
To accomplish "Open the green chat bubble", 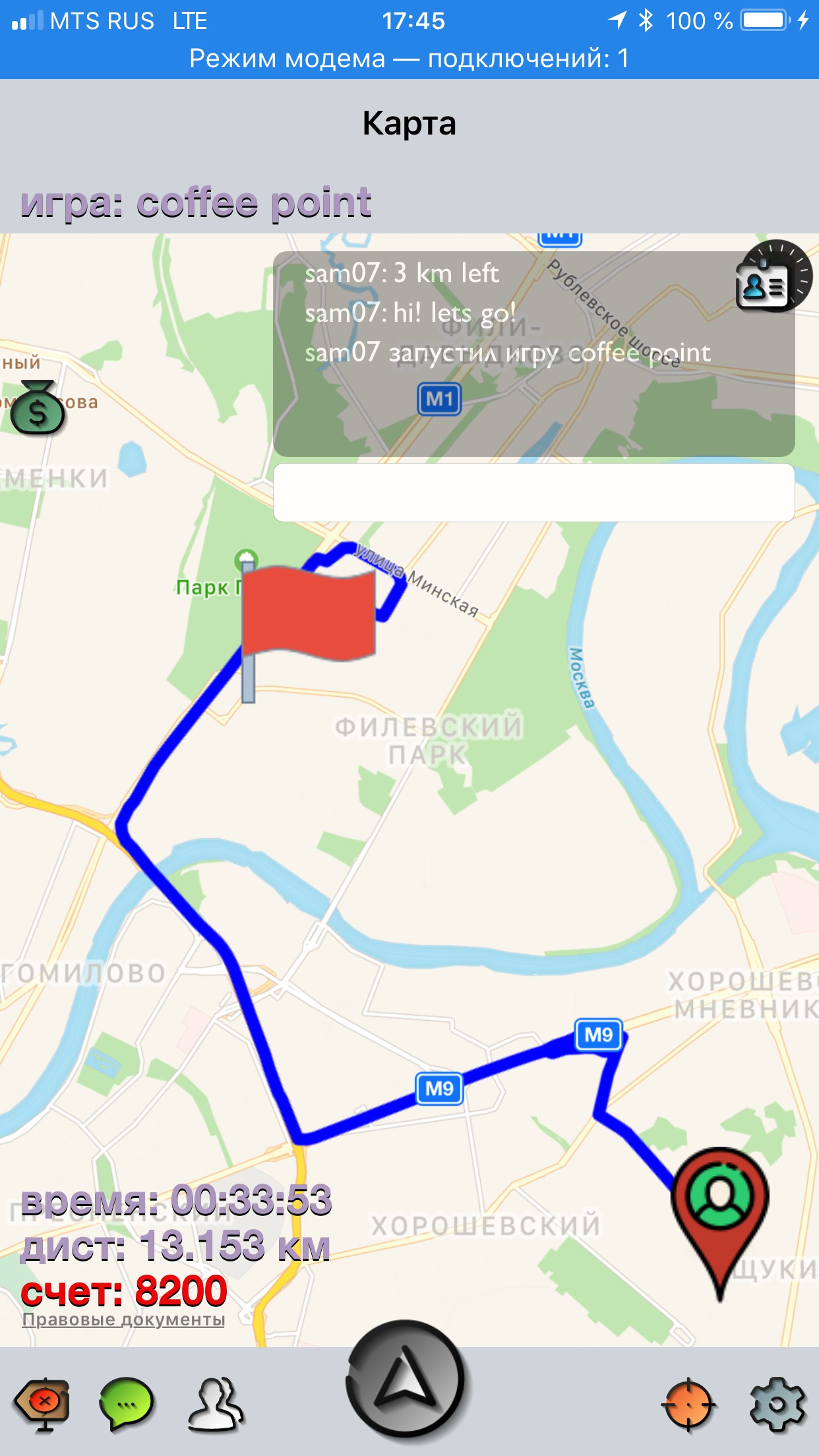I will coord(126,1403).
